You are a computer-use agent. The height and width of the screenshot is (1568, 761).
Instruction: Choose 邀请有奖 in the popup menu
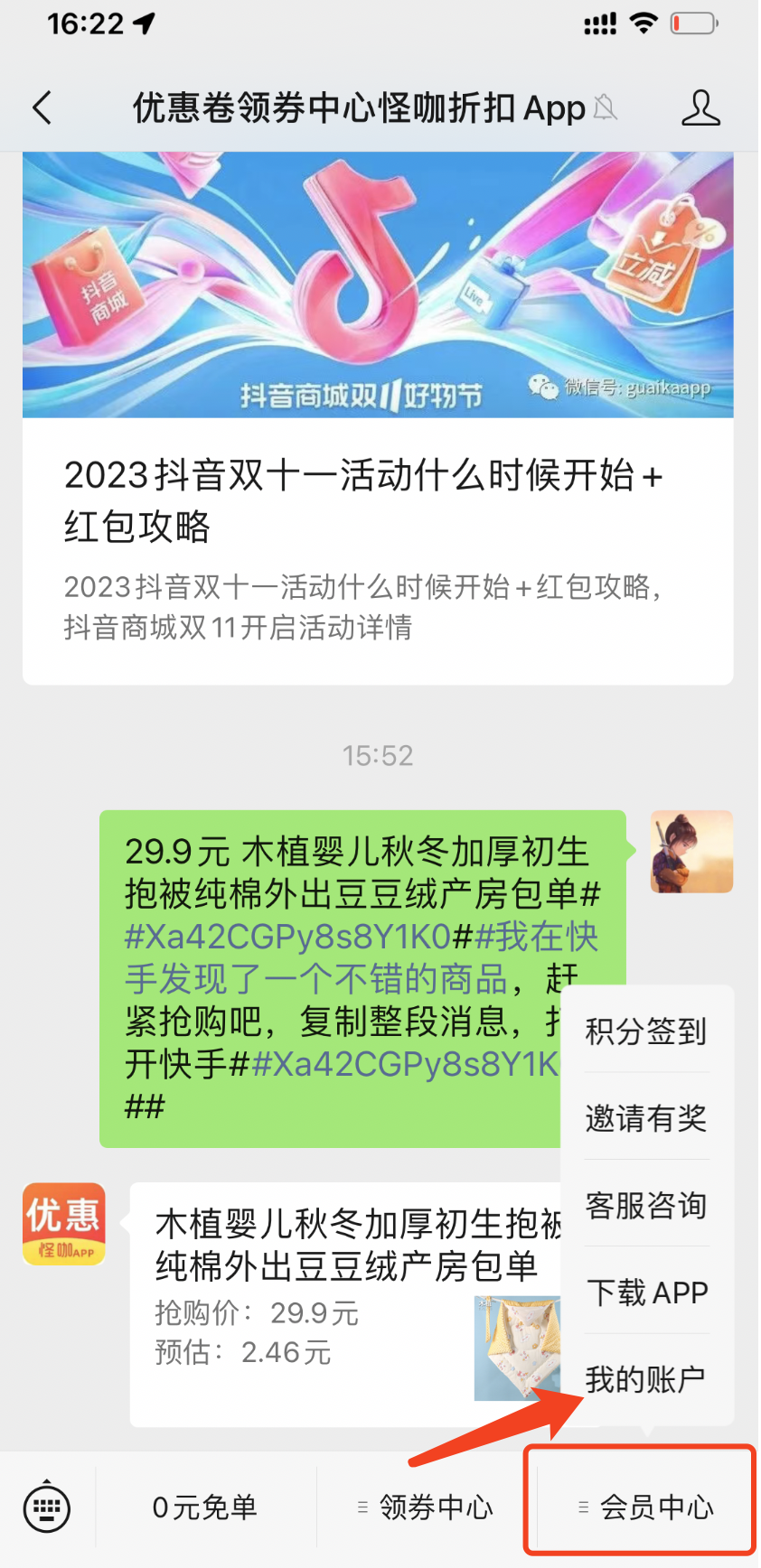click(x=645, y=1118)
